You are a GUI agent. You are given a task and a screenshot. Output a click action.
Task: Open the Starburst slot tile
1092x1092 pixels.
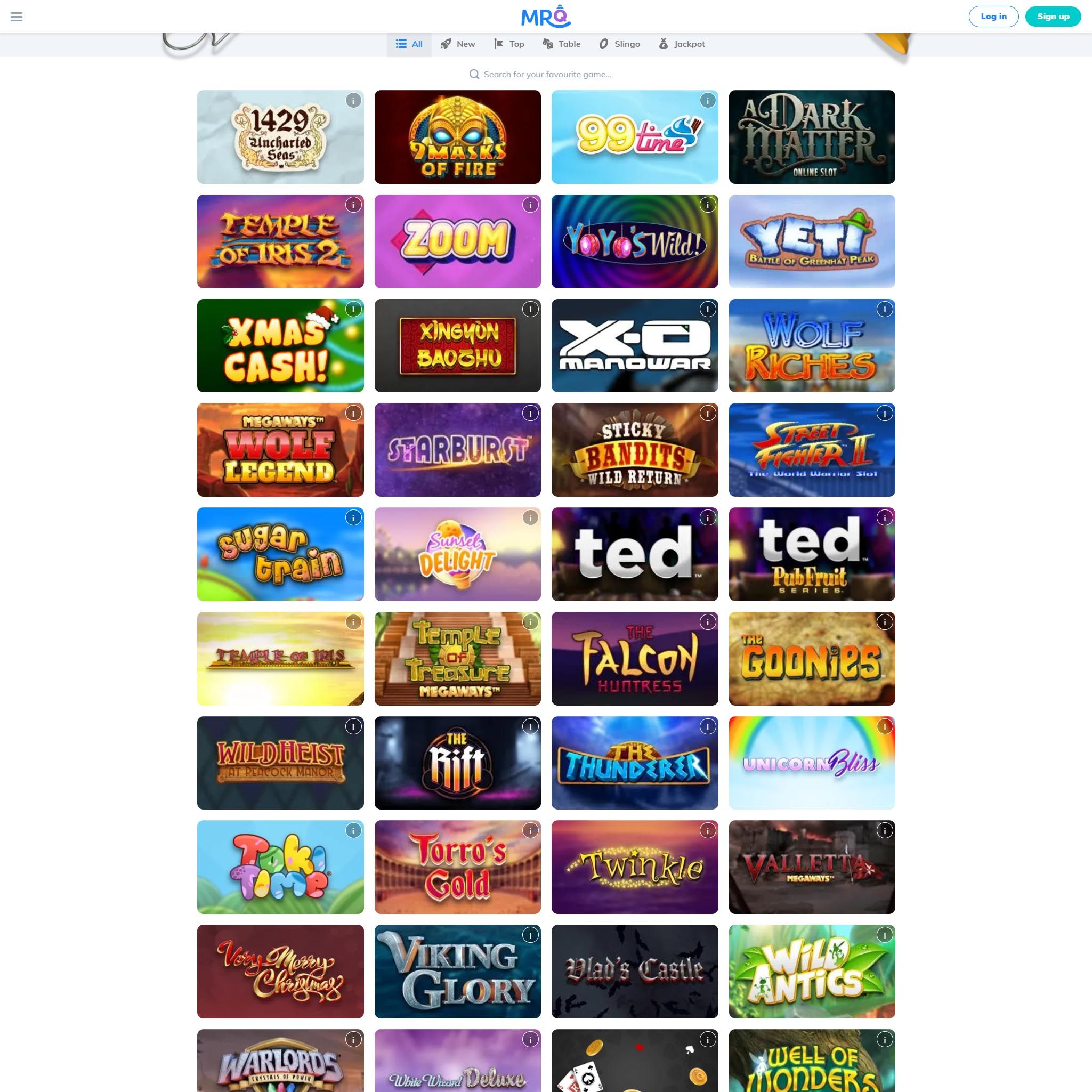pos(457,450)
